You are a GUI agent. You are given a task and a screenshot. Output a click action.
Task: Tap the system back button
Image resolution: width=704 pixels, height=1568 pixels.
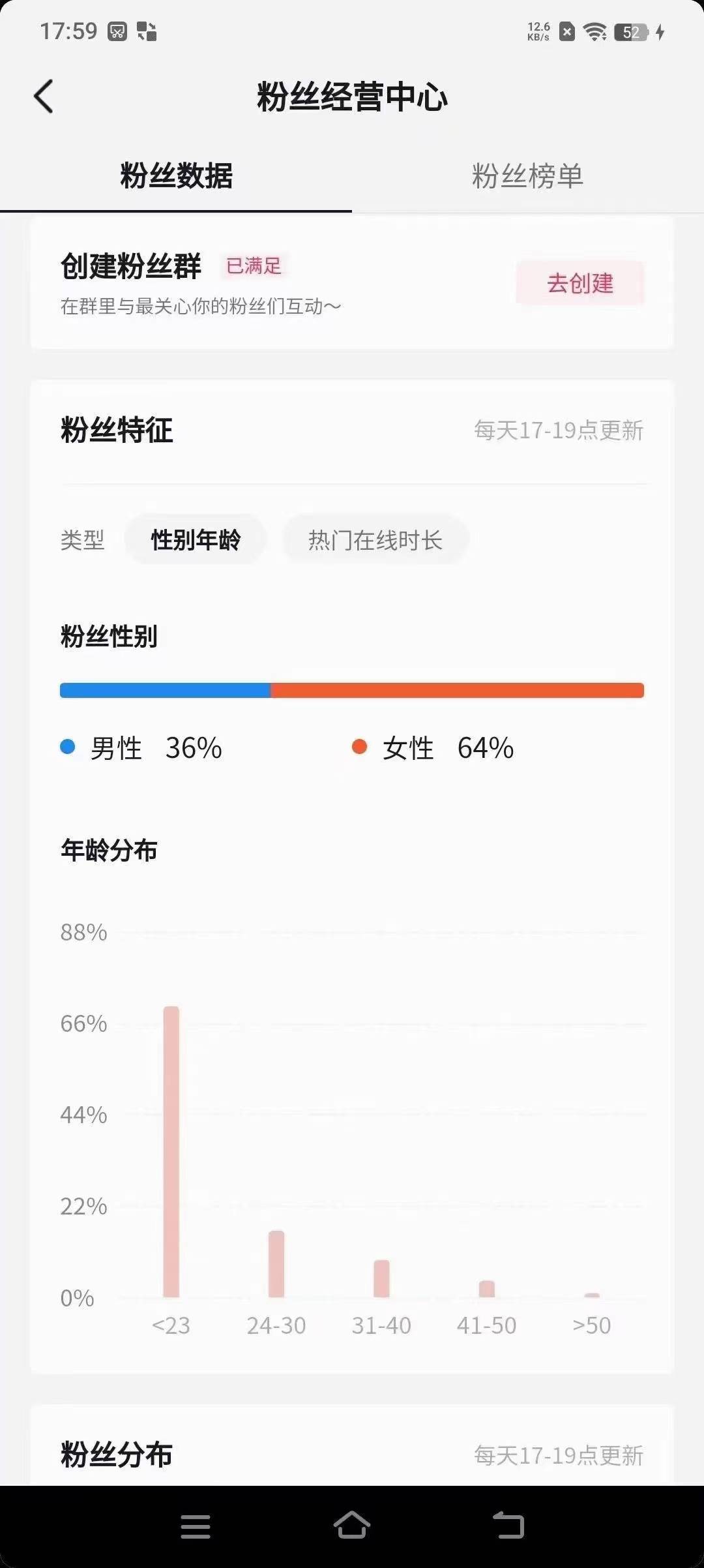(508, 1525)
